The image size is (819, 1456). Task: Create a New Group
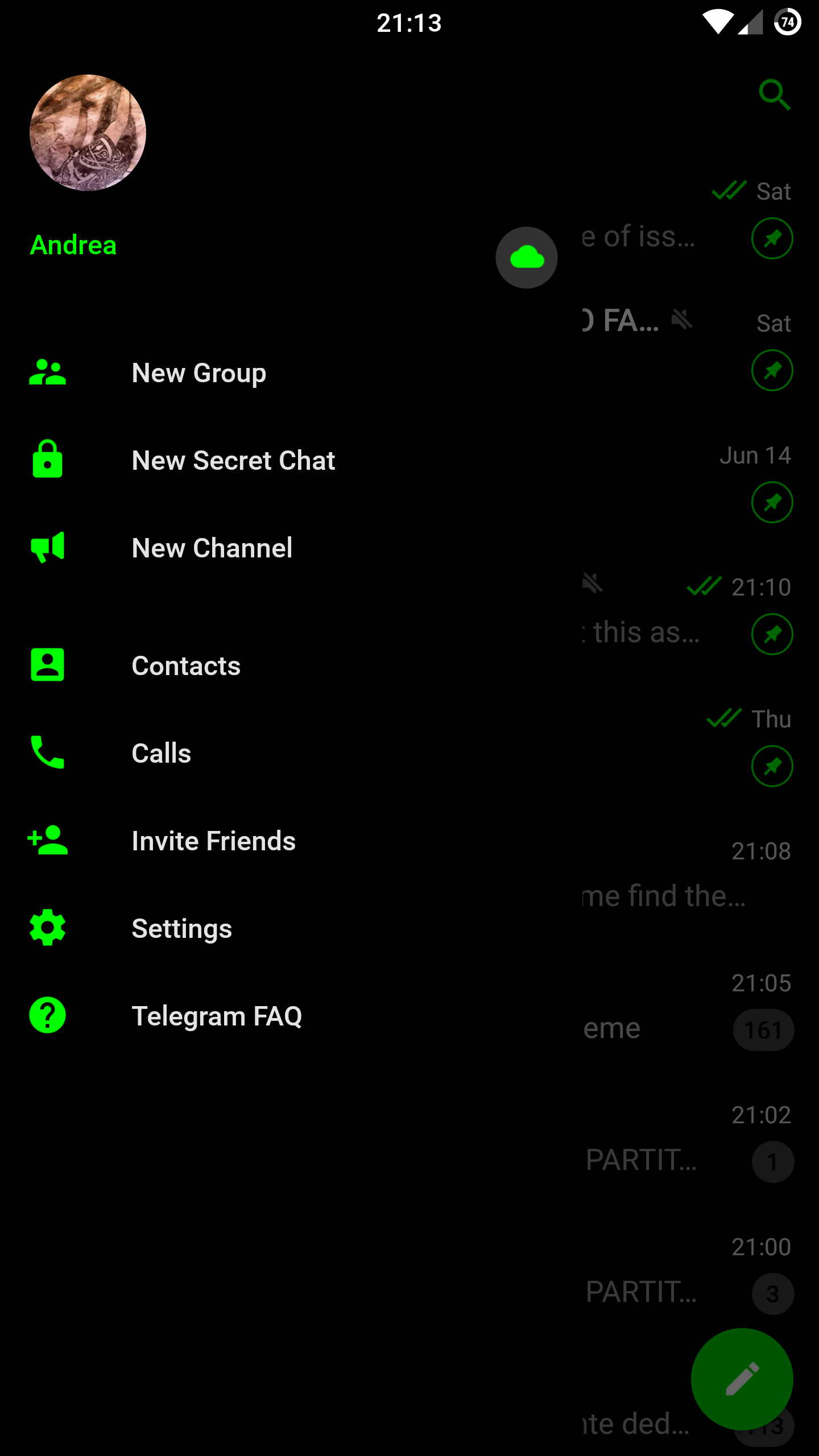point(198,373)
